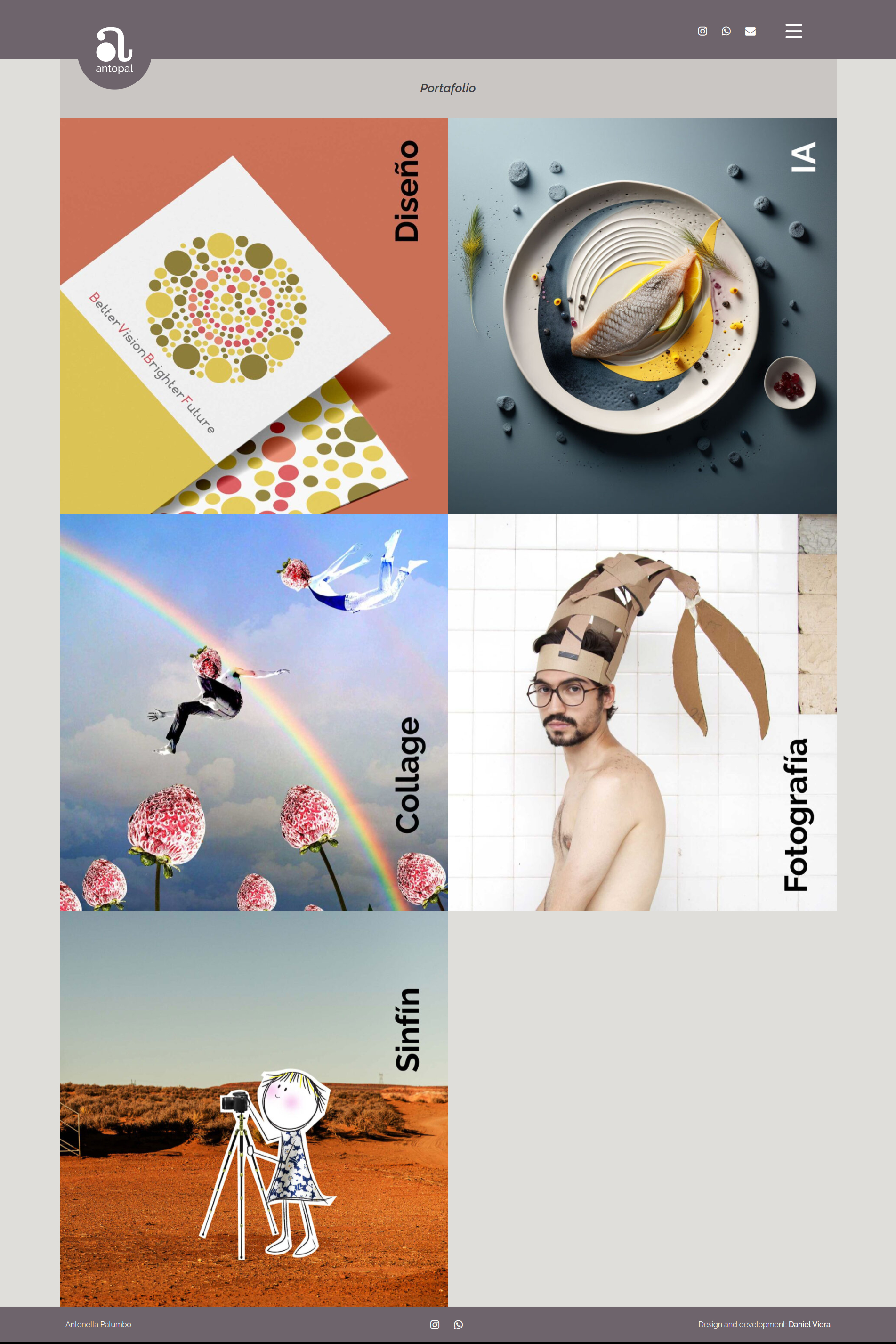Image resolution: width=896 pixels, height=1344 pixels.
Task: Open the Diseño portfolio tile
Action: (x=254, y=316)
